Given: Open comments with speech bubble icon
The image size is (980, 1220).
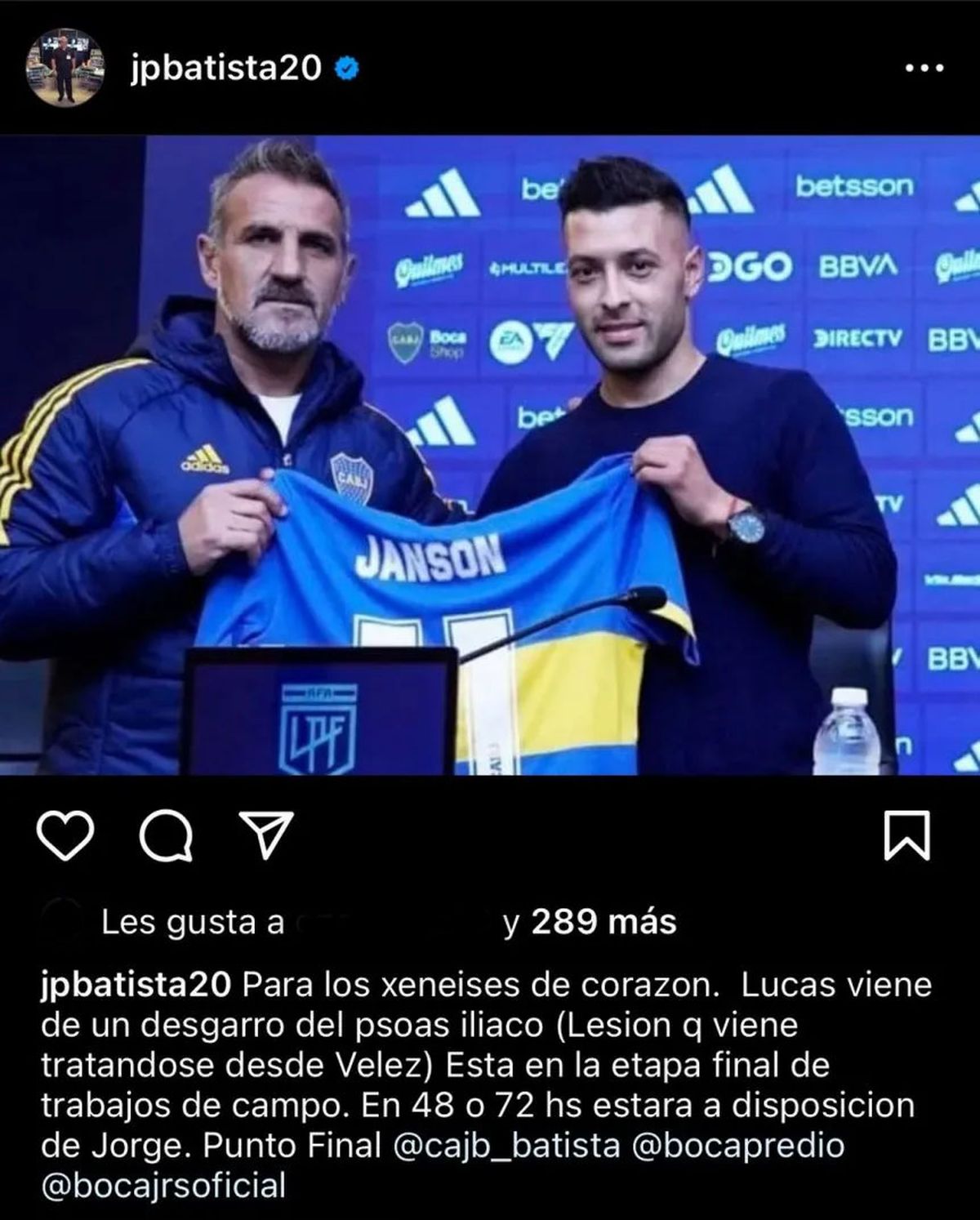Looking at the screenshot, I should click(167, 835).
